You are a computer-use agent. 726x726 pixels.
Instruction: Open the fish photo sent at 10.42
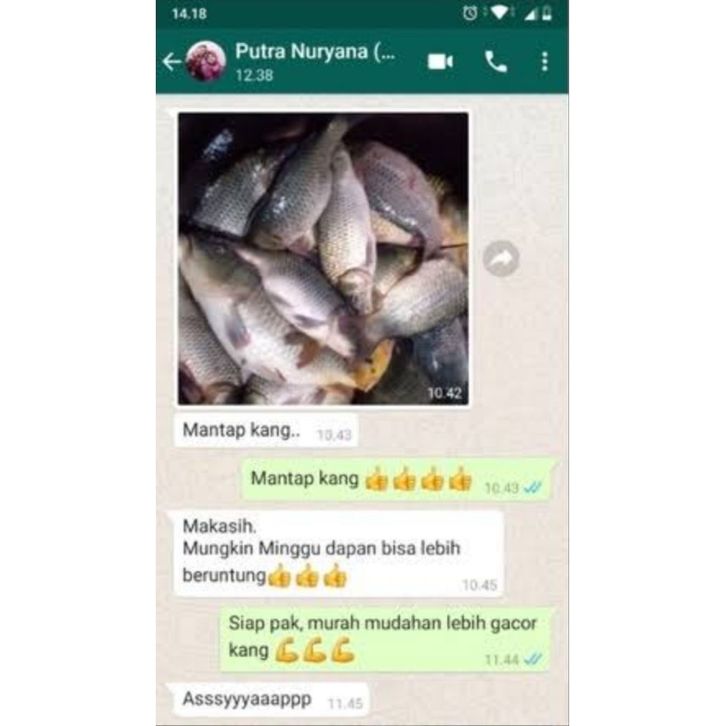pos(323,258)
